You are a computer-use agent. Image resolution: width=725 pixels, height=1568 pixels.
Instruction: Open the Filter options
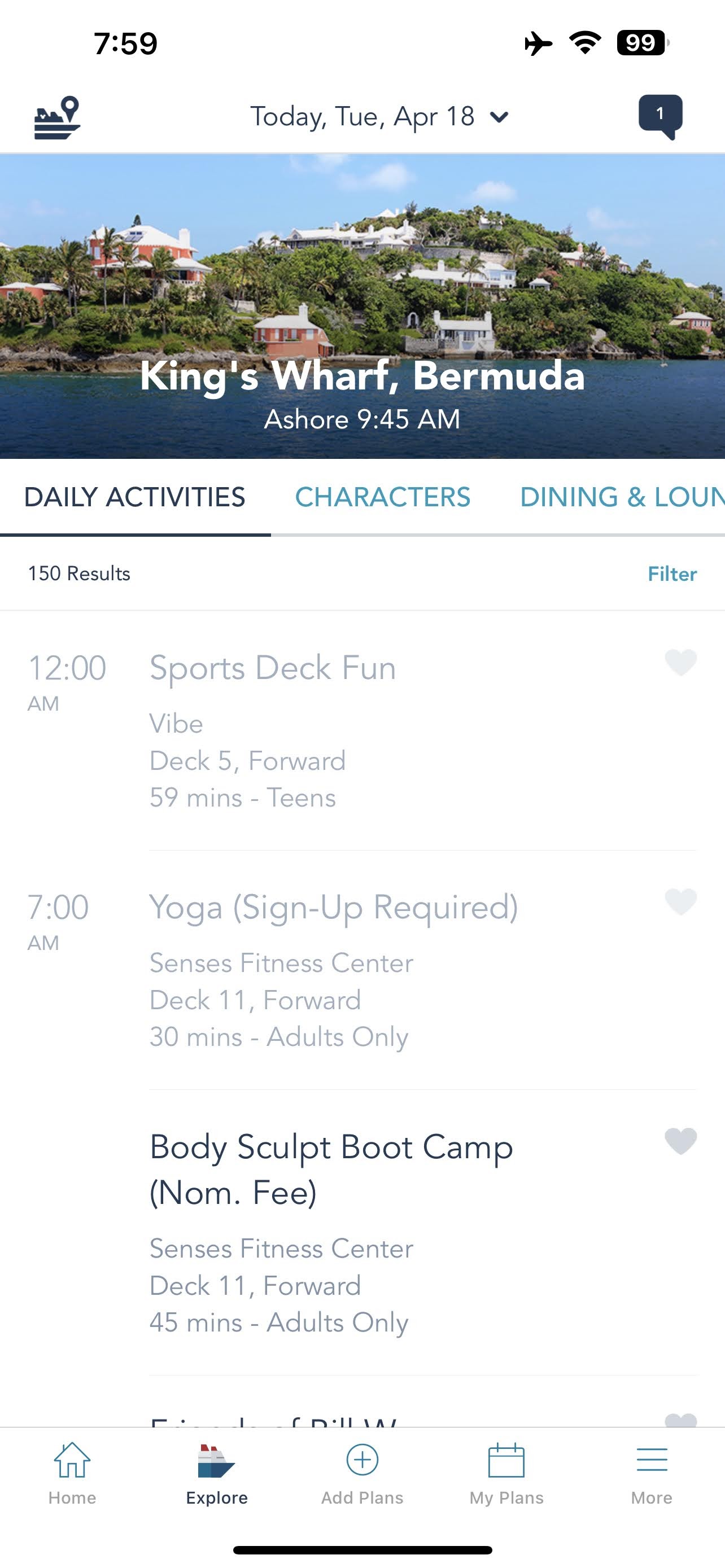[x=671, y=574]
